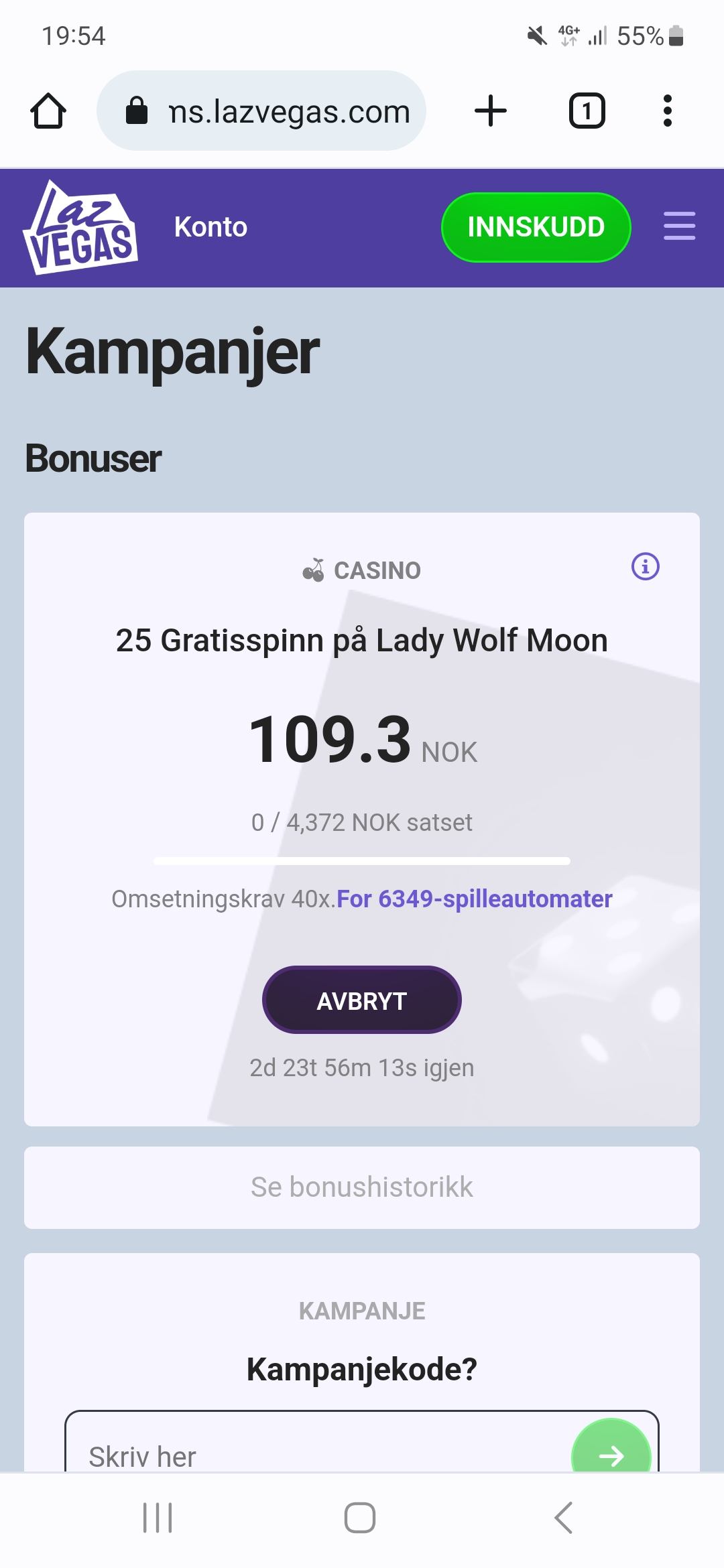
Task: Open the recent apps overview
Action: (x=158, y=1518)
